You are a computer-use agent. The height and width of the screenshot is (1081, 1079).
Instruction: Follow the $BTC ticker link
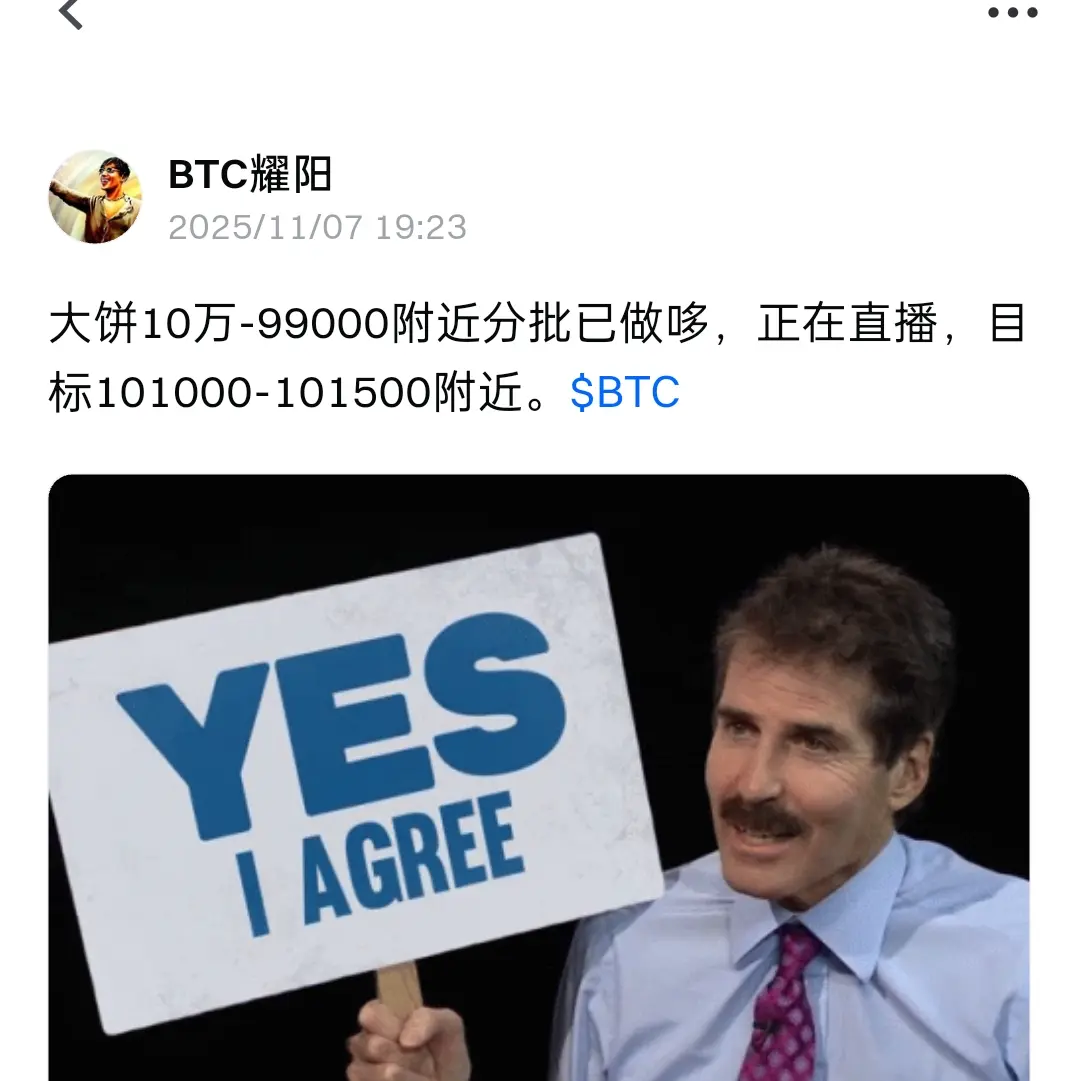click(x=627, y=393)
